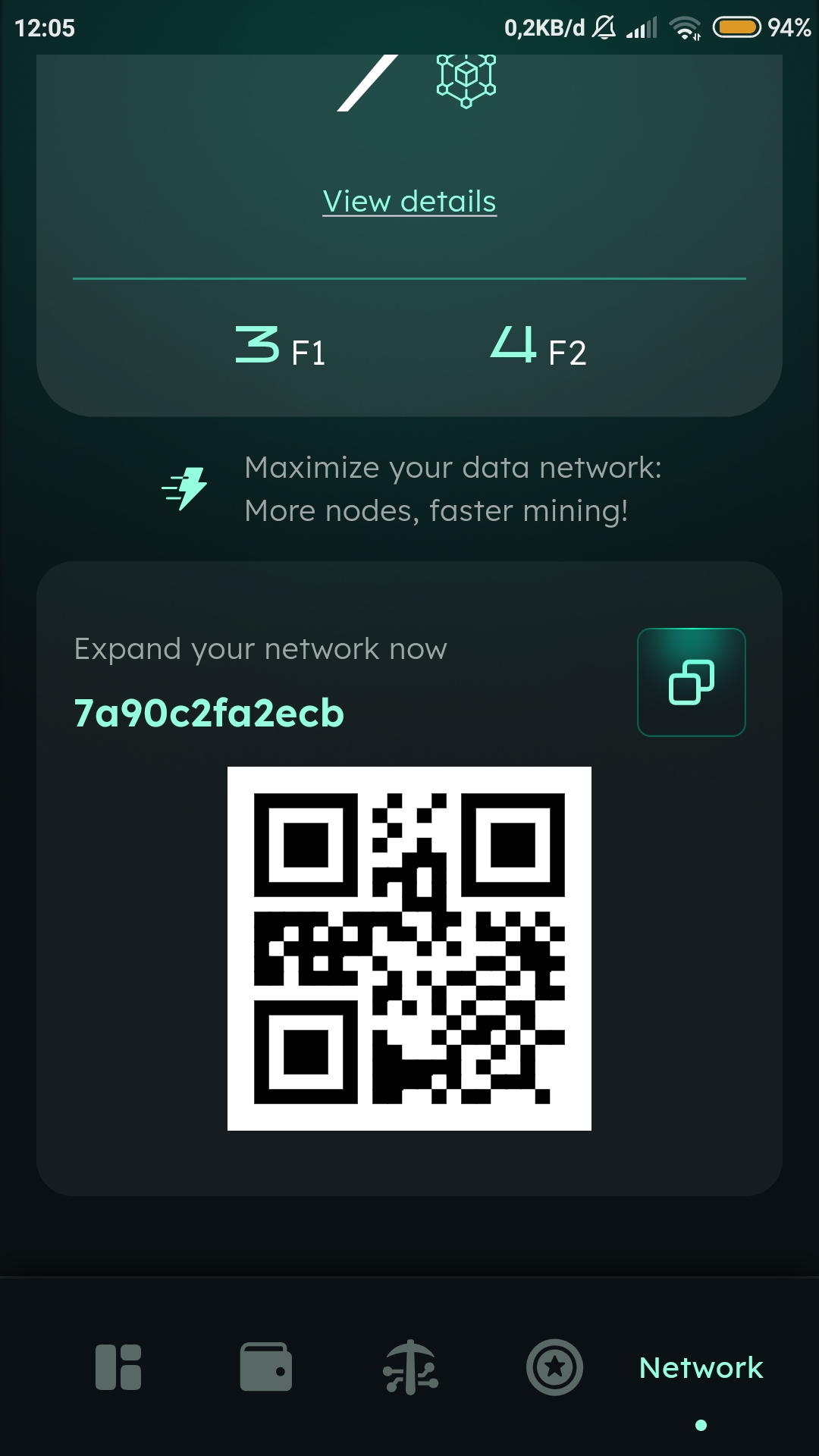
Task: Open the star badge tab
Action: [x=554, y=1367]
